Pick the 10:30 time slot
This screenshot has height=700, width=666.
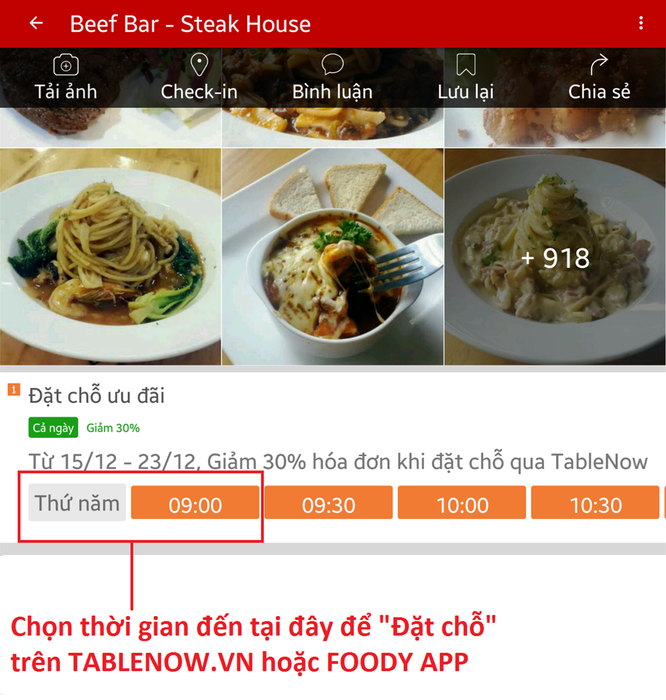[595, 504]
